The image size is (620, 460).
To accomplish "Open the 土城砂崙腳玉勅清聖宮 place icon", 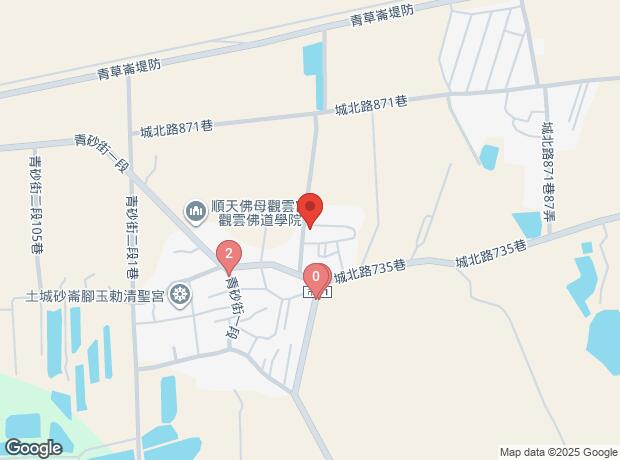I will pos(180,293).
